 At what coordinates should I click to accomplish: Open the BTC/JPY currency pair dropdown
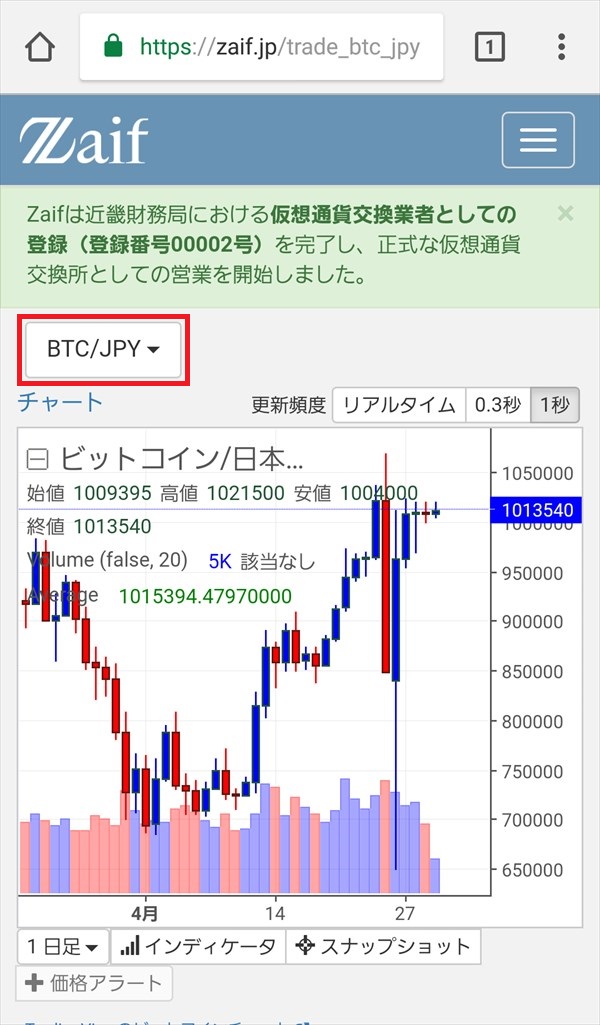point(103,349)
